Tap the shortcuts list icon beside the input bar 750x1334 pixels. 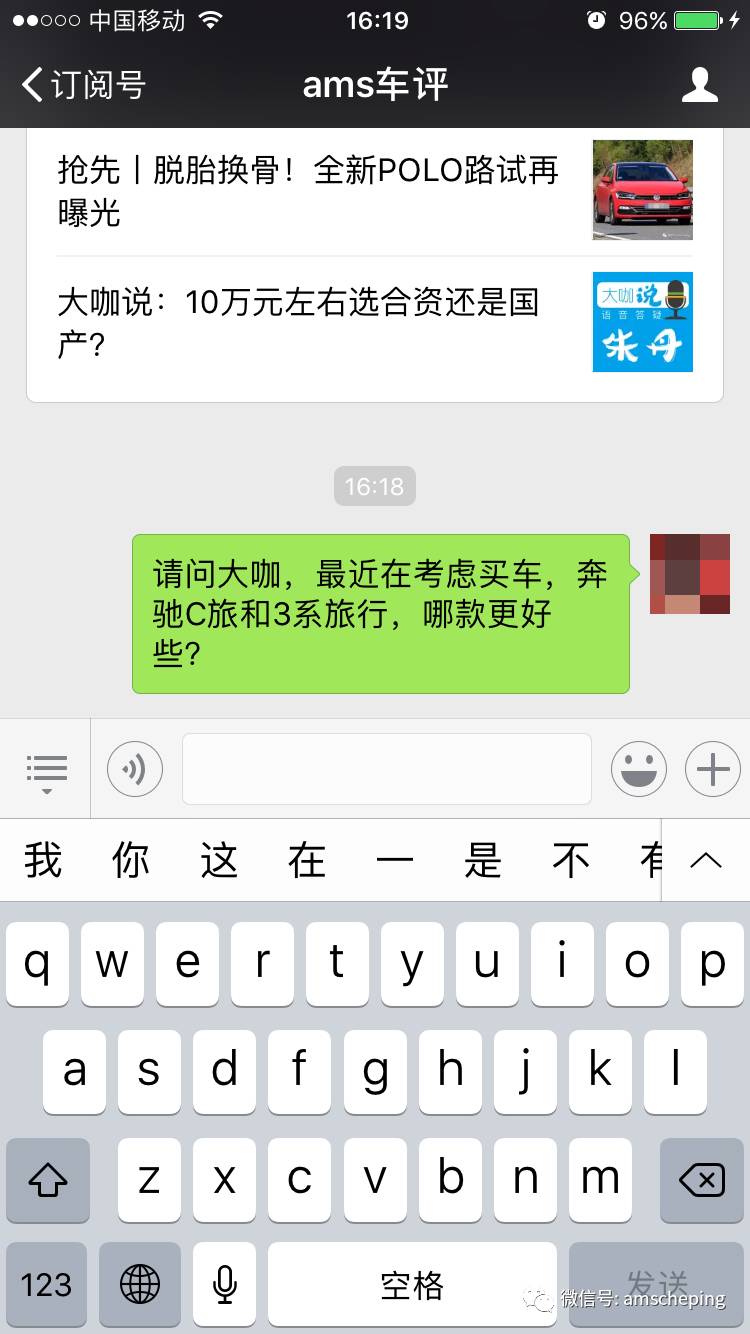[45, 768]
